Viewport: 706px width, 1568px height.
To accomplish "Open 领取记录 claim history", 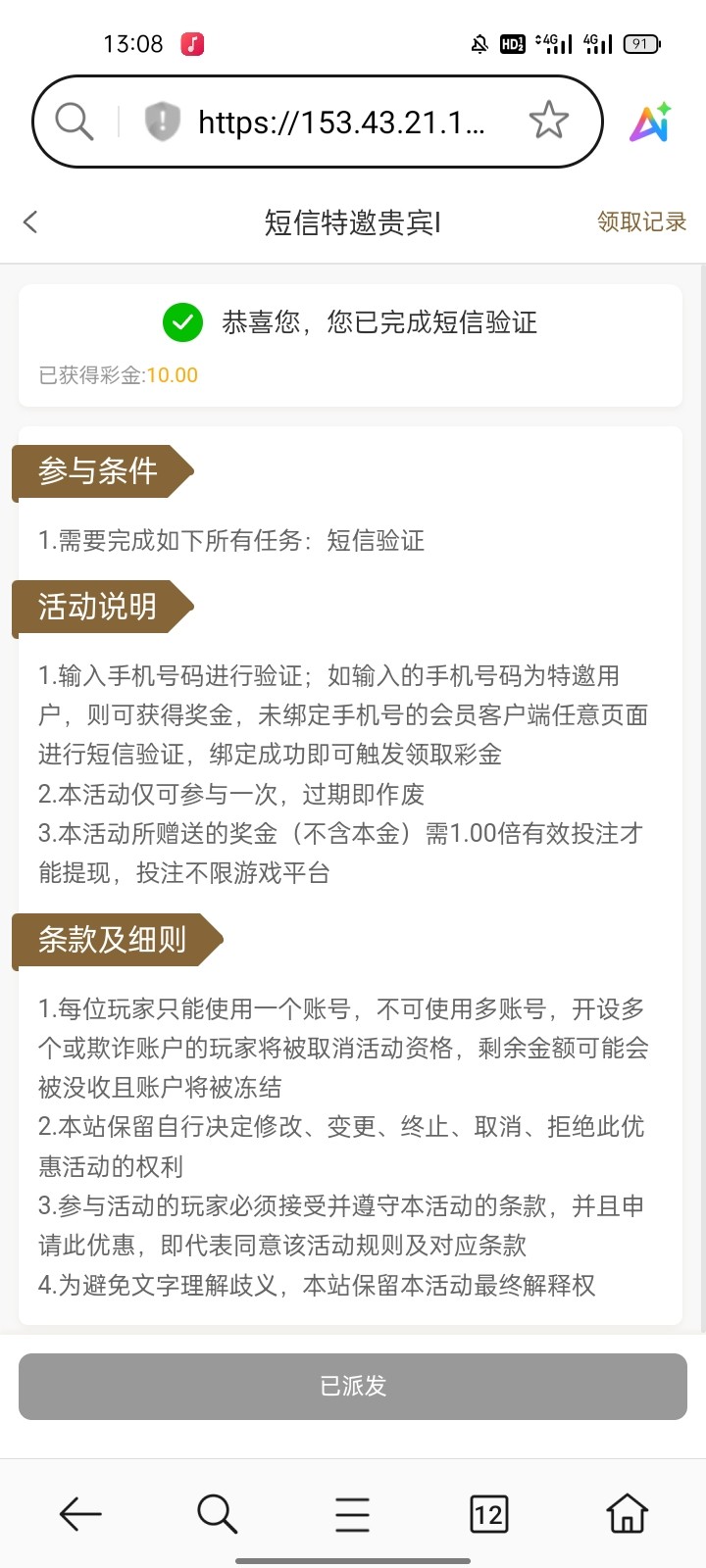I will 641,222.
